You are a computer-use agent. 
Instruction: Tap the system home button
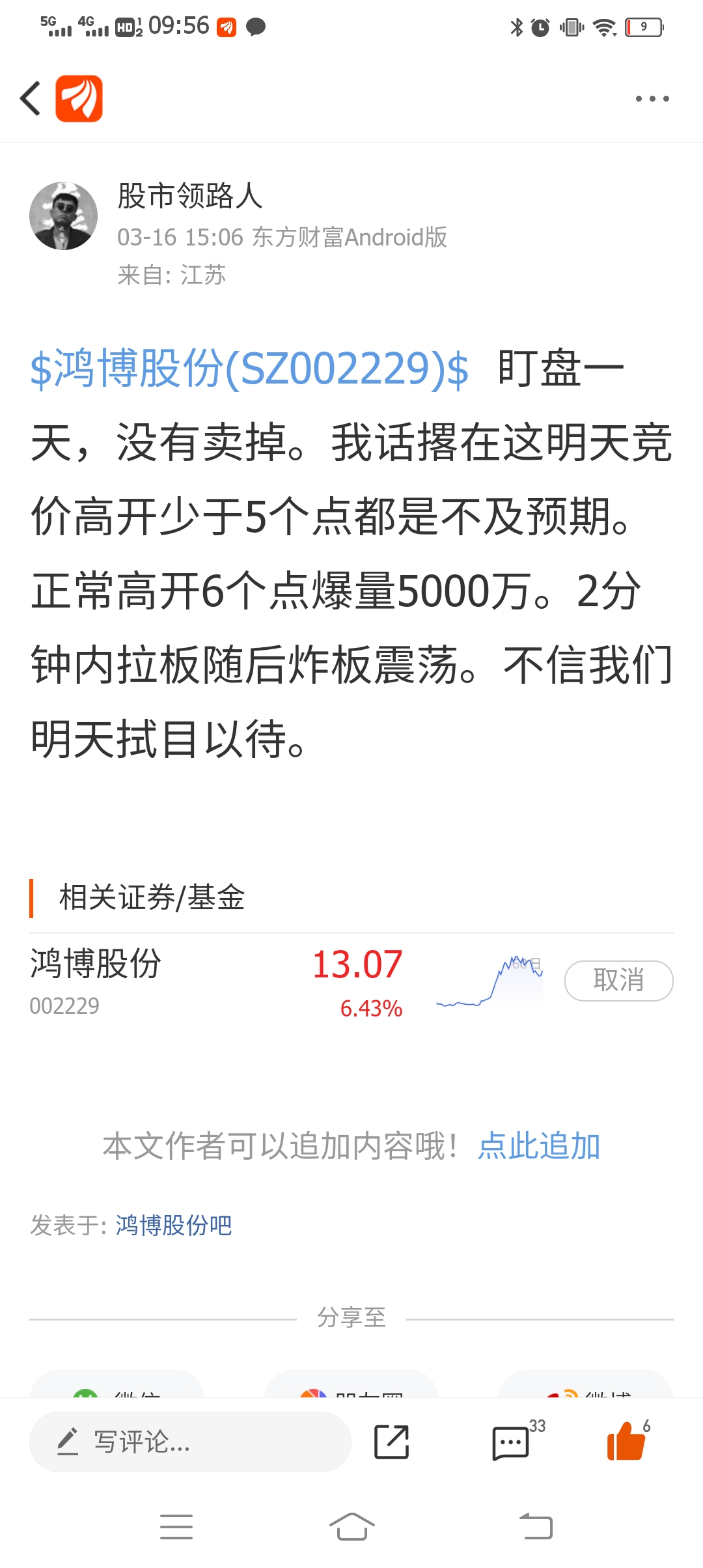(x=351, y=1526)
